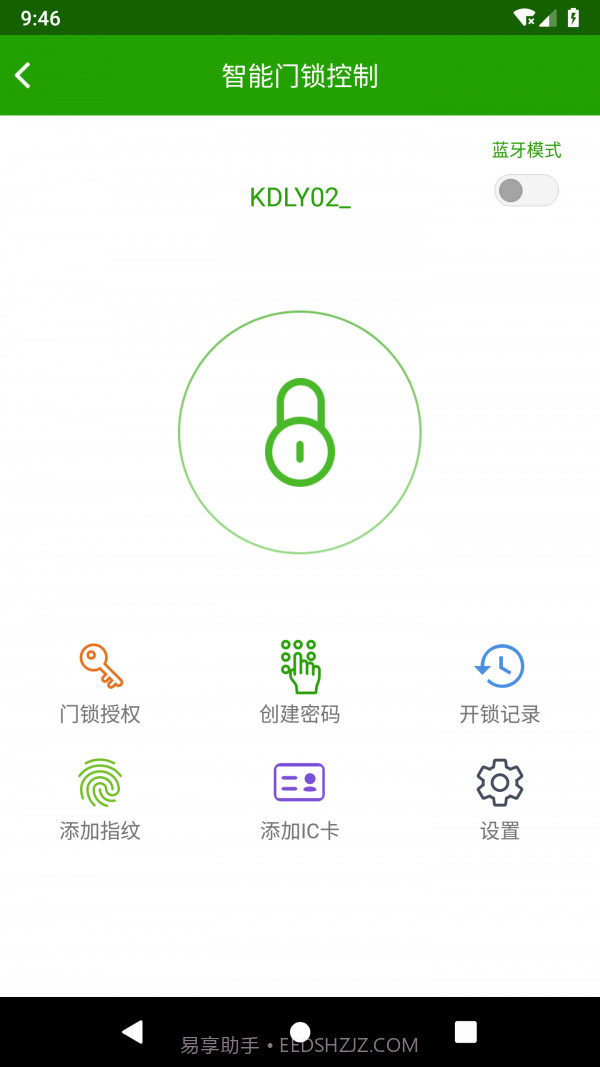Viewport: 600px width, 1067px height.
Task: Choose 添加IC卡 to add an IC card
Action: [x=300, y=799]
